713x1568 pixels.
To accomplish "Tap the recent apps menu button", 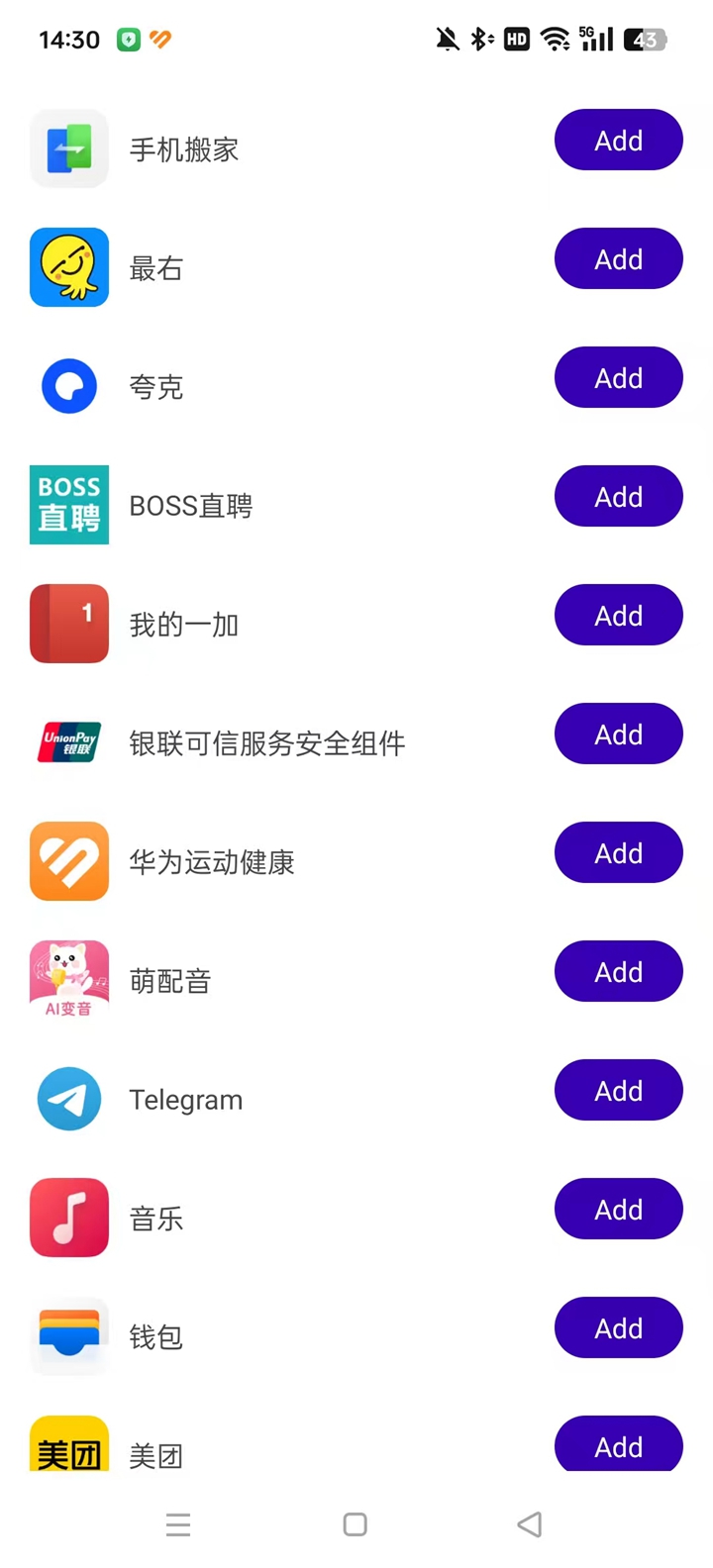I will pyautogui.click(x=178, y=1524).
